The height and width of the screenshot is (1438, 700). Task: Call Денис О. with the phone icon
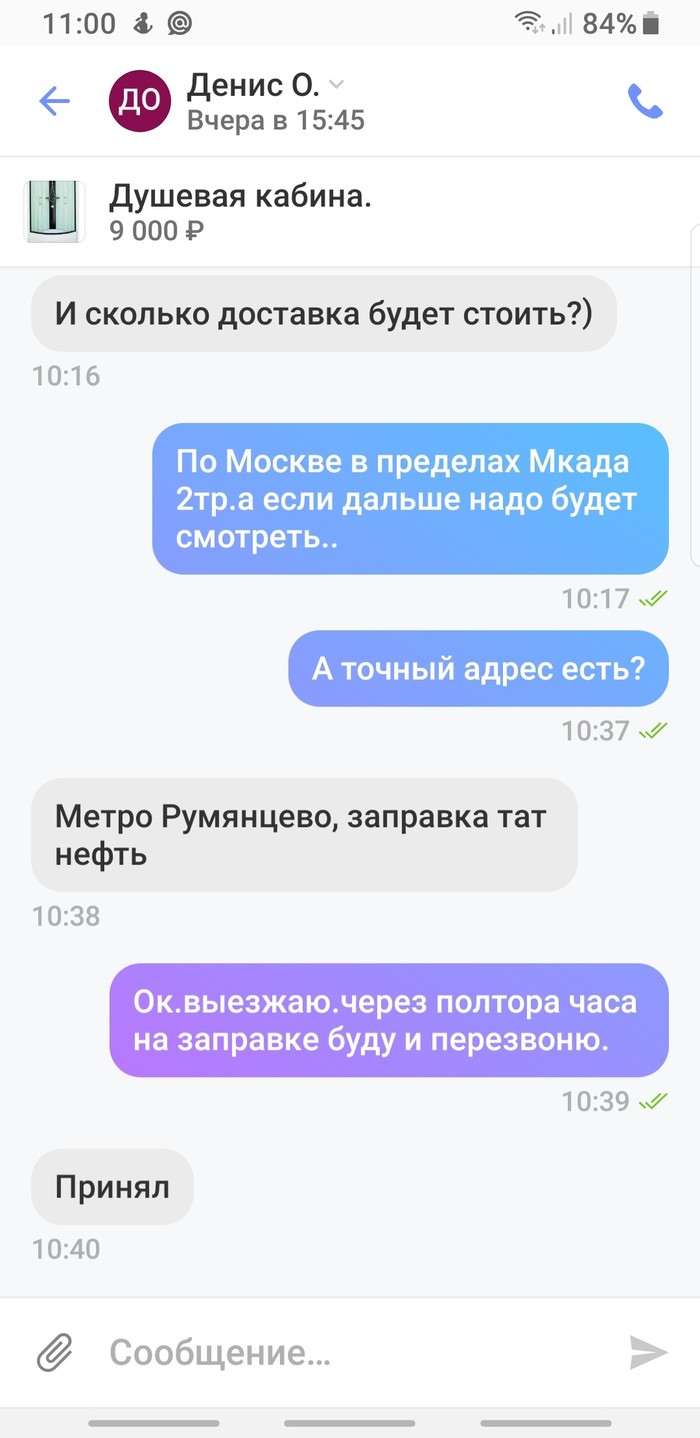645,101
